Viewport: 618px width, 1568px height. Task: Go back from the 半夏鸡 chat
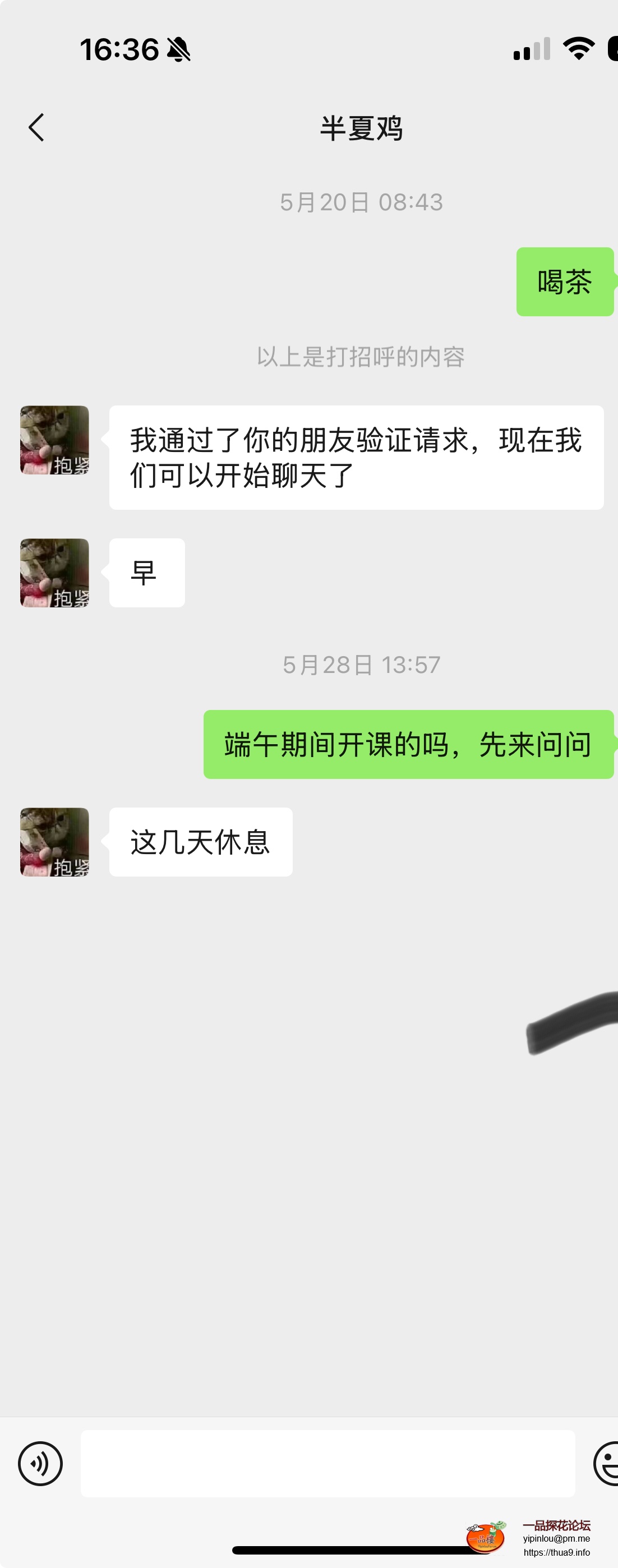(36, 128)
